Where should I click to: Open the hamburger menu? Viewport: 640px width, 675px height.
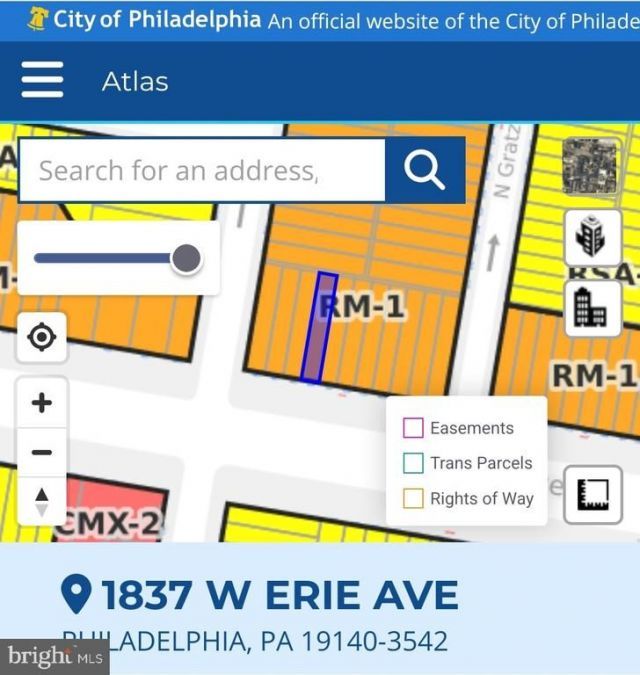(42, 80)
